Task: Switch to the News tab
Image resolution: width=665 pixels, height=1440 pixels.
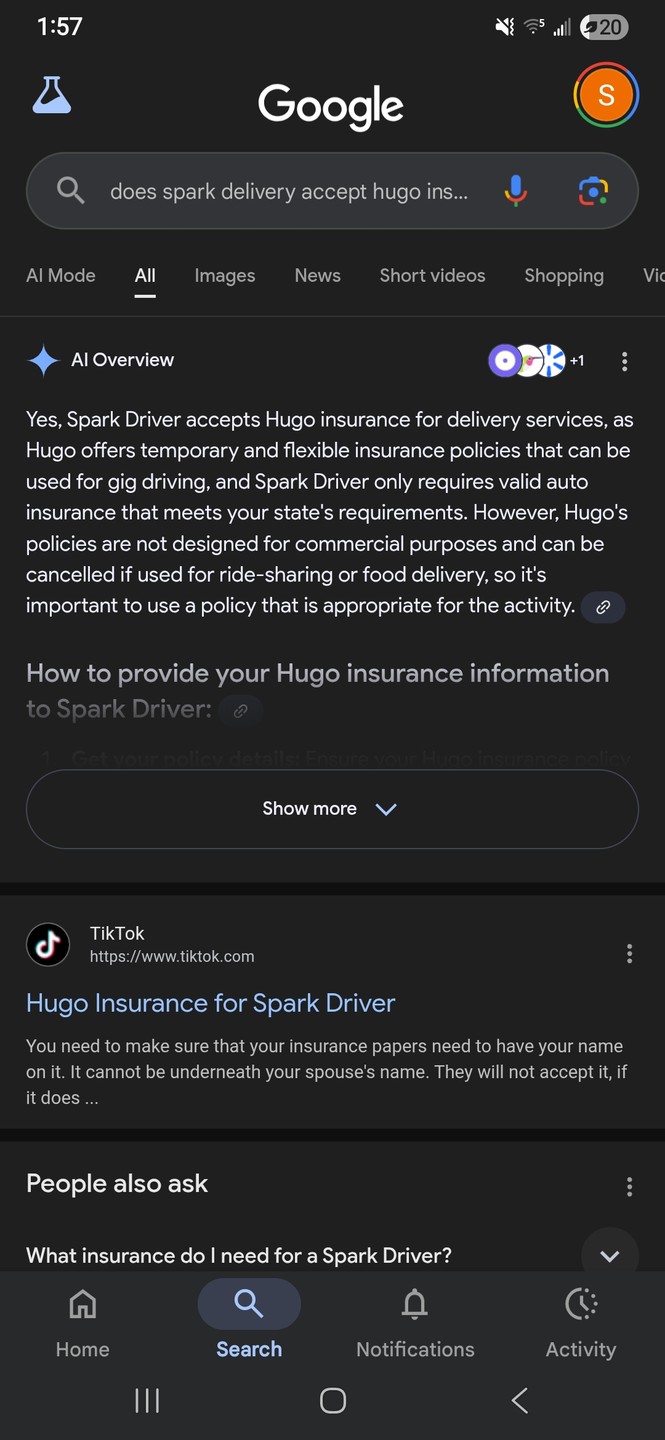Action: (x=317, y=275)
